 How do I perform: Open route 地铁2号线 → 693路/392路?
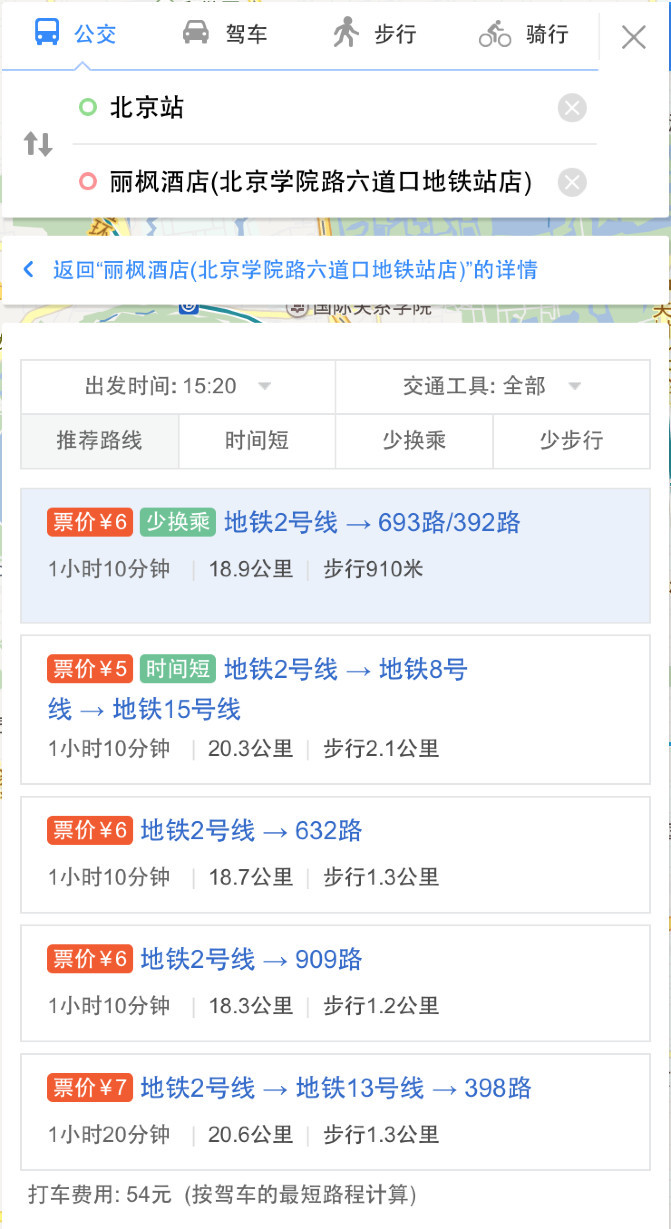tap(372, 522)
